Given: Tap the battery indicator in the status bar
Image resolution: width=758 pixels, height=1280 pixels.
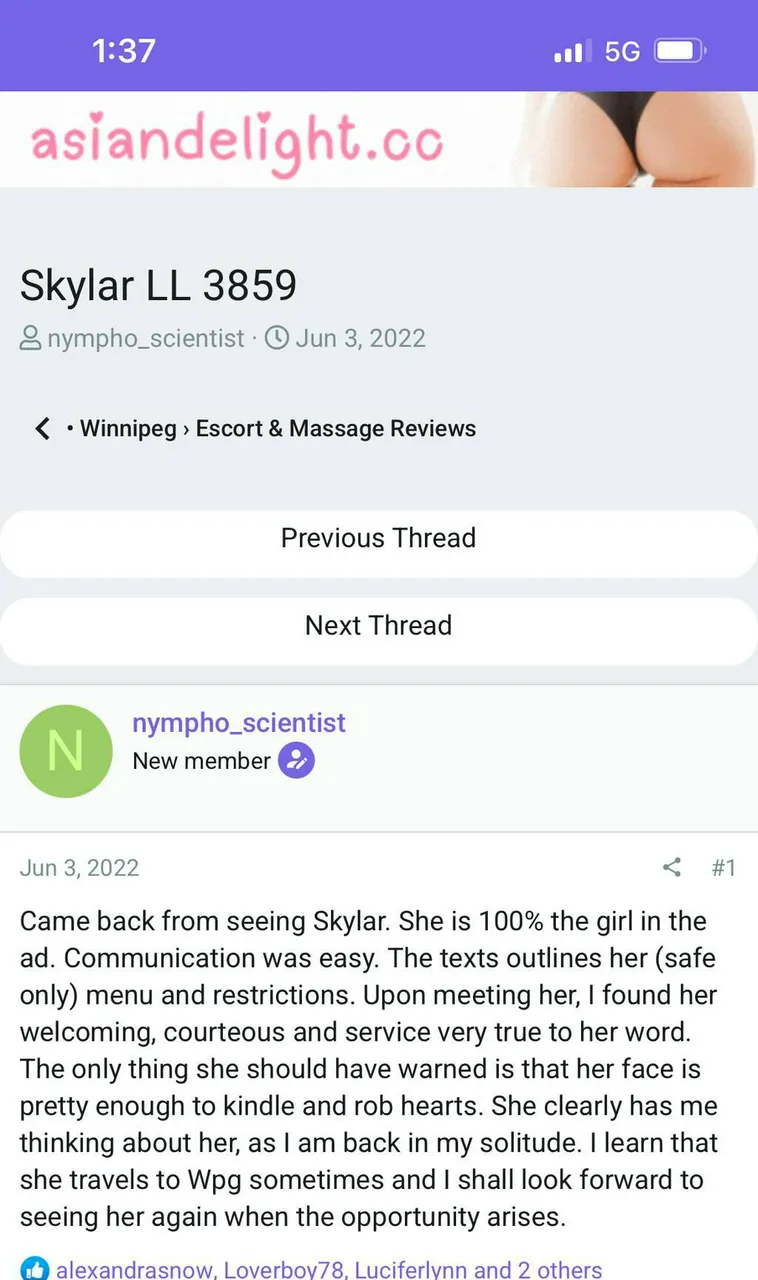Looking at the screenshot, I should (679, 50).
